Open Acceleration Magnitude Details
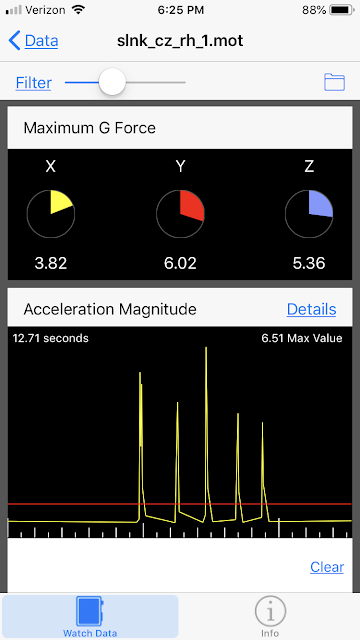Image resolution: width=360 pixels, height=640 pixels. tap(311, 309)
